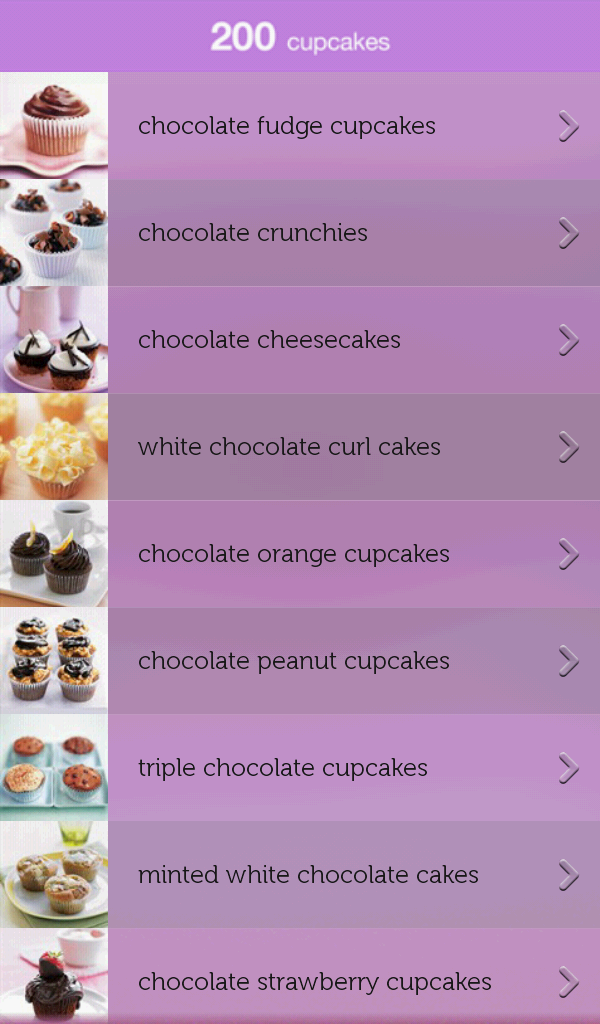
Task: View the chocolate cheesecakes recipe
Action: click(x=269, y=340)
